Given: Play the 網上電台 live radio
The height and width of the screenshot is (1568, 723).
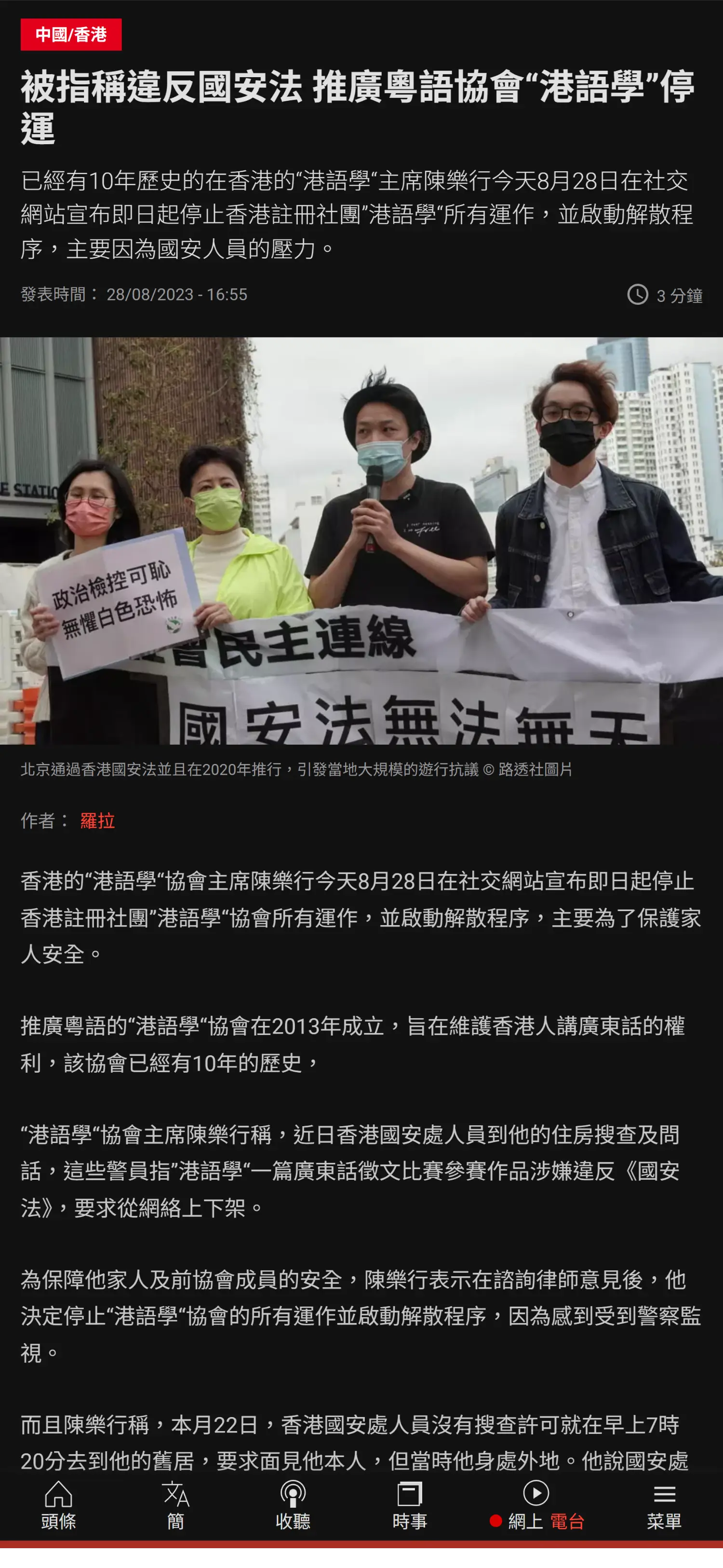Looking at the screenshot, I should click(x=536, y=1505).
